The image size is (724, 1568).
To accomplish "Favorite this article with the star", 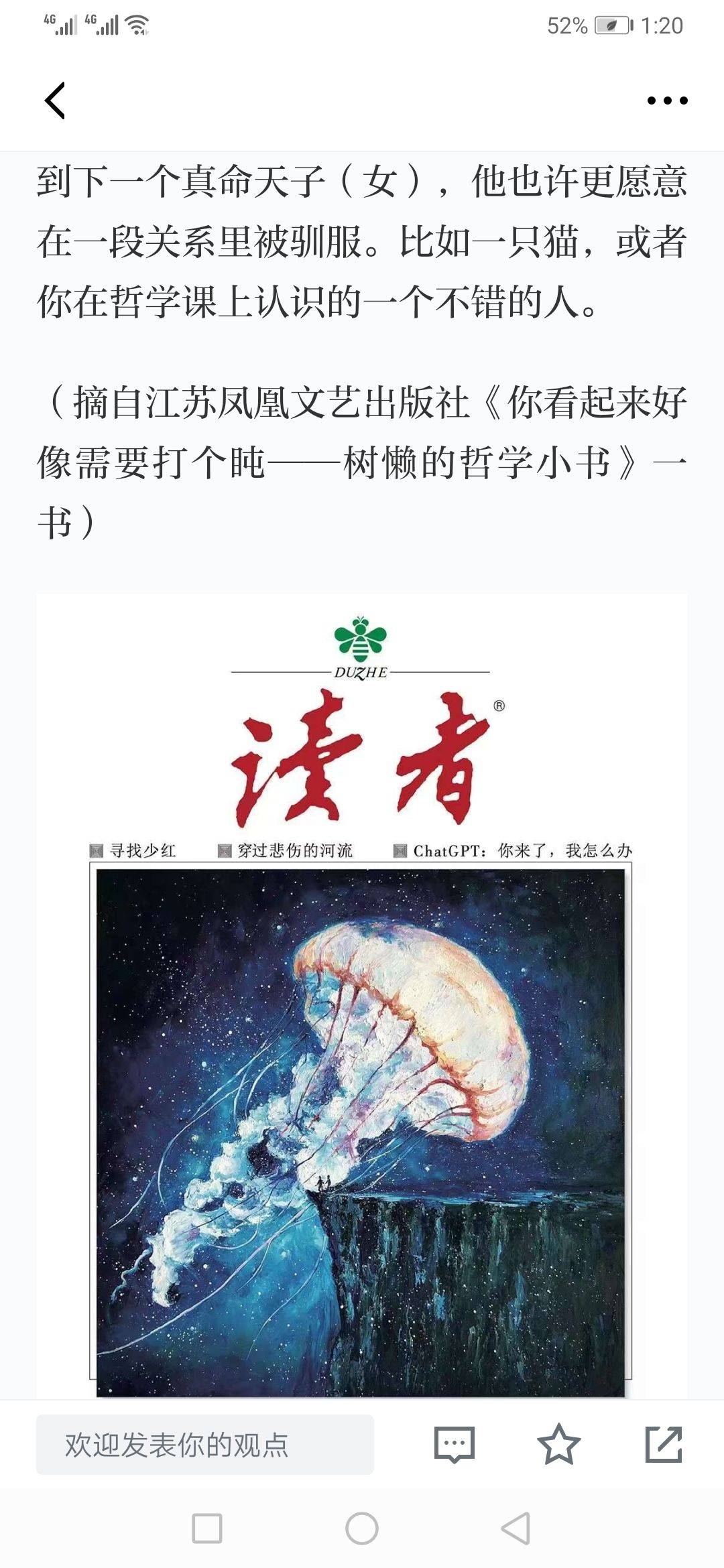I will coord(558,1444).
